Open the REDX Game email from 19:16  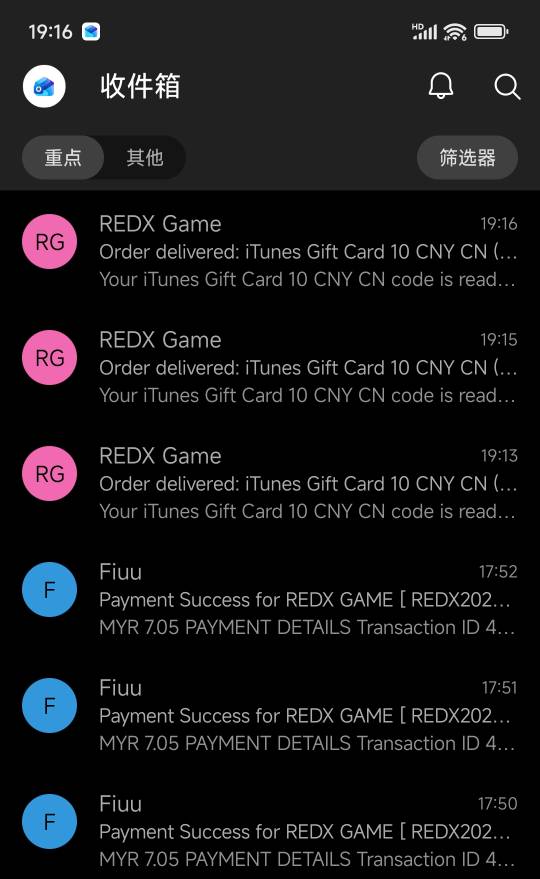[x=270, y=251]
